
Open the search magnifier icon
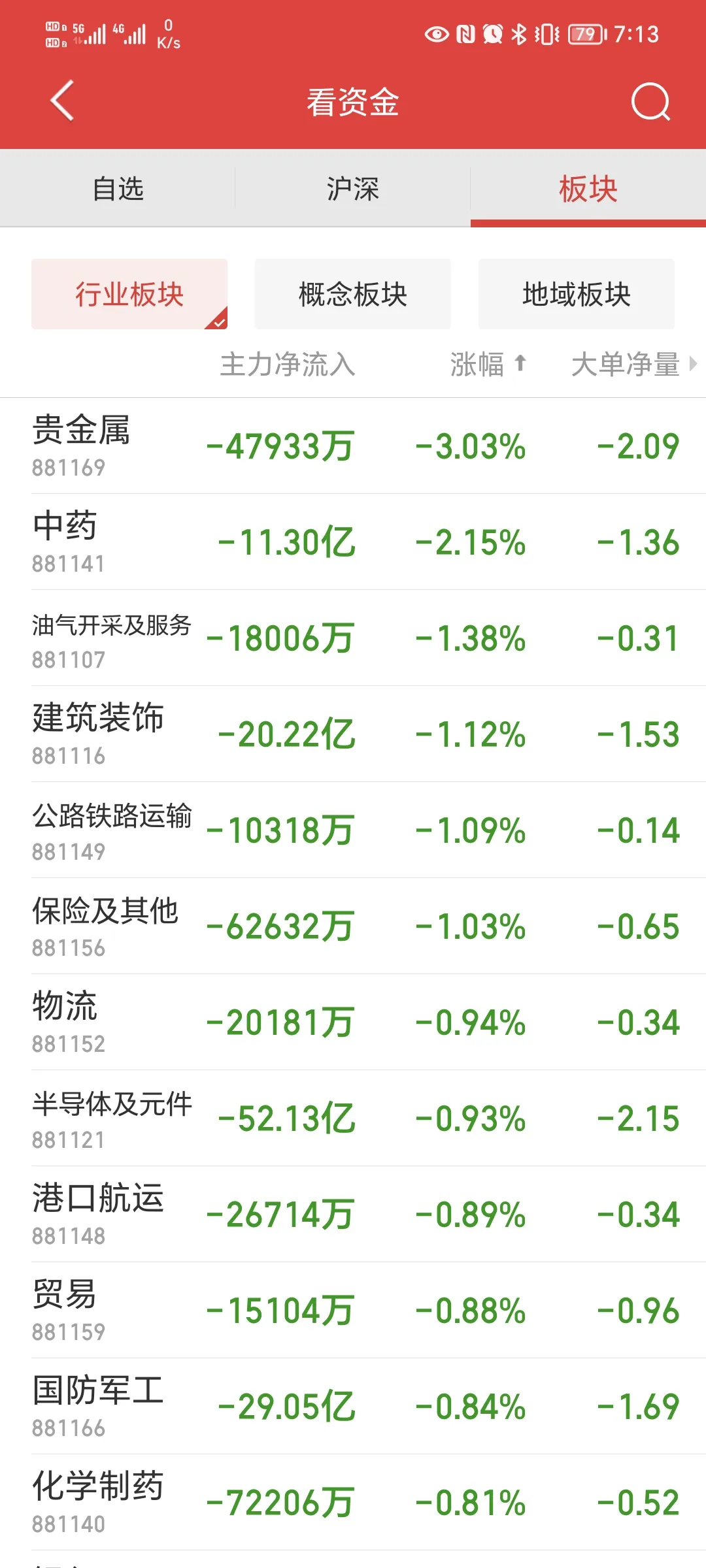(650, 102)
